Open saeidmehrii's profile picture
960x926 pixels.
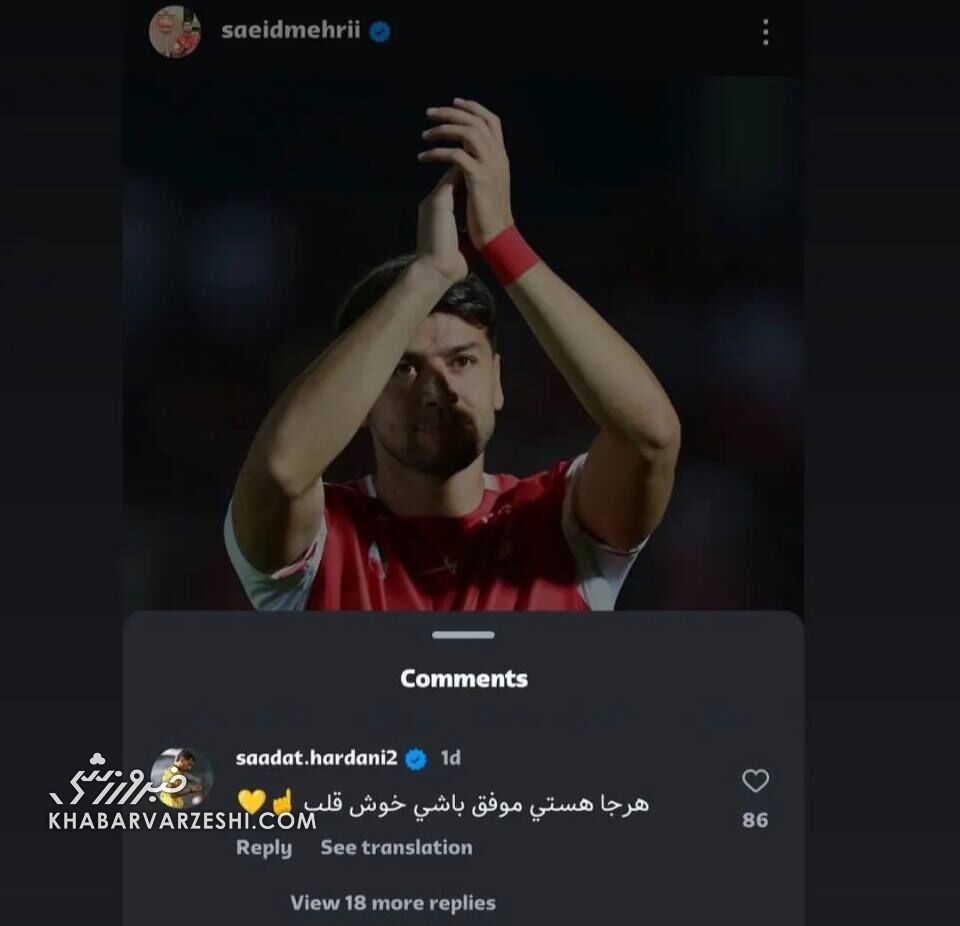tap(175, 31)
